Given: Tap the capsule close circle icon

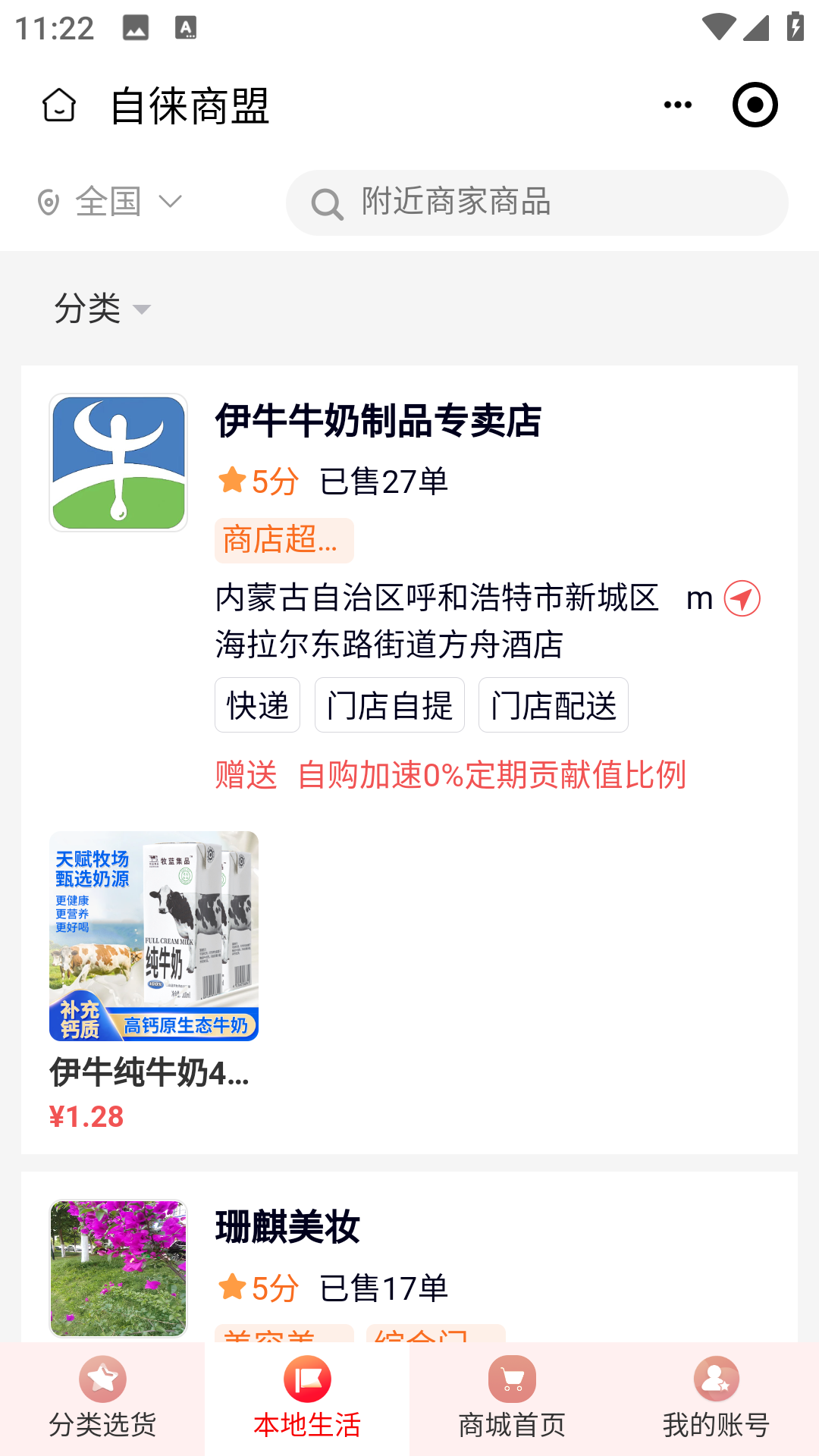Looking at the screenshot, I should point(755,105).
